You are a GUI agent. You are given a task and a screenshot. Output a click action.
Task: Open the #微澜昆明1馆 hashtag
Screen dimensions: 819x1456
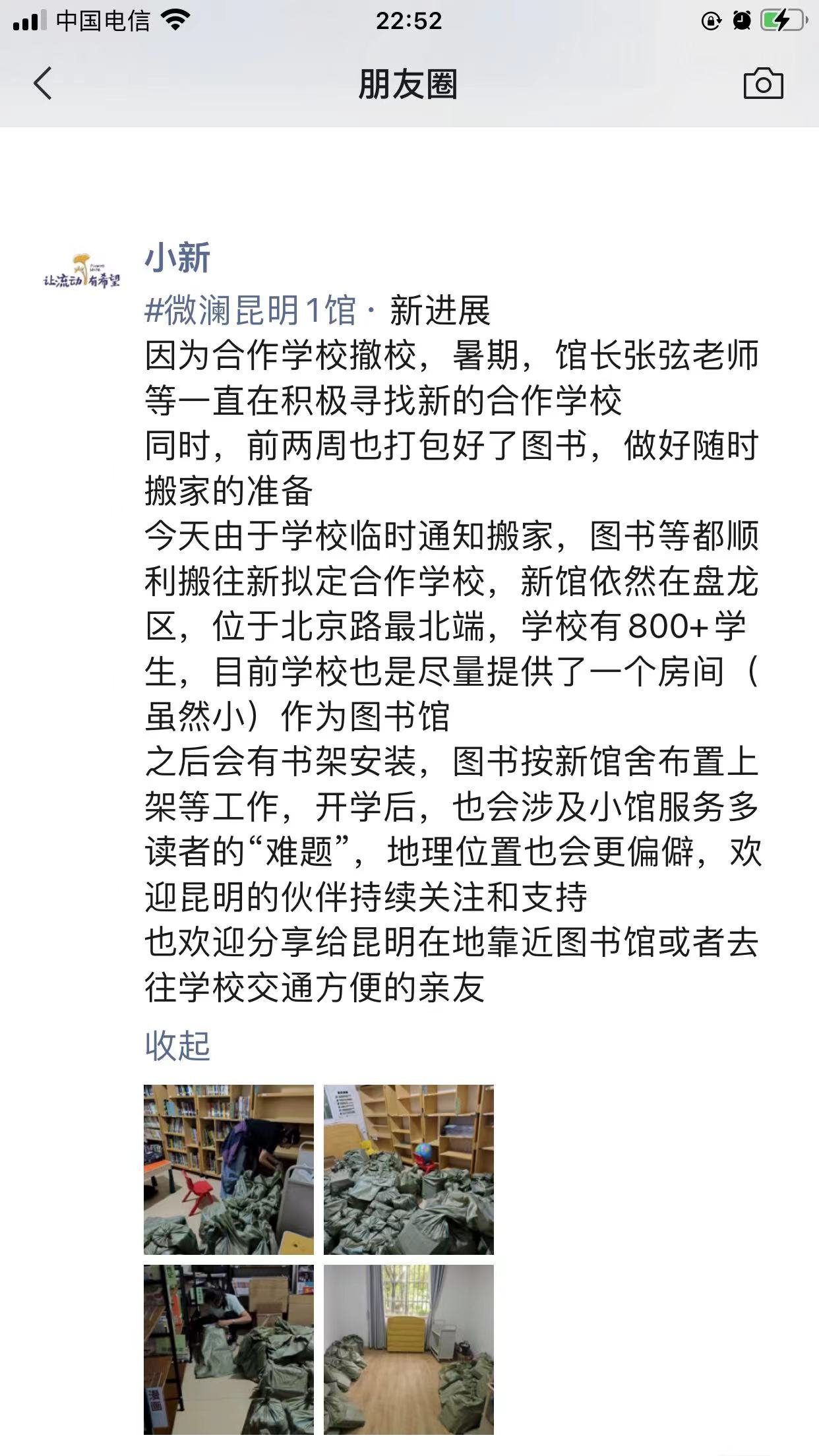click(x=251, y=310)
